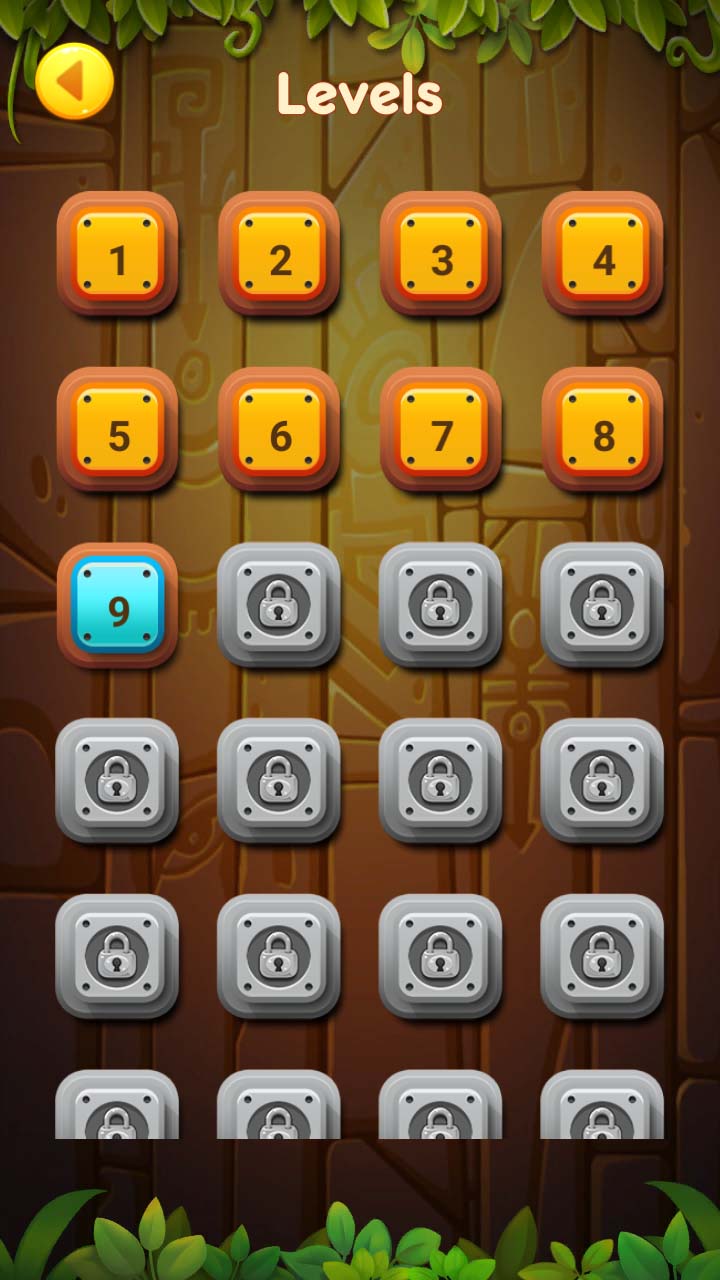This screenshot has width=720, height=1280.
Task: Start level 2
Action: [x=280, y=254]
